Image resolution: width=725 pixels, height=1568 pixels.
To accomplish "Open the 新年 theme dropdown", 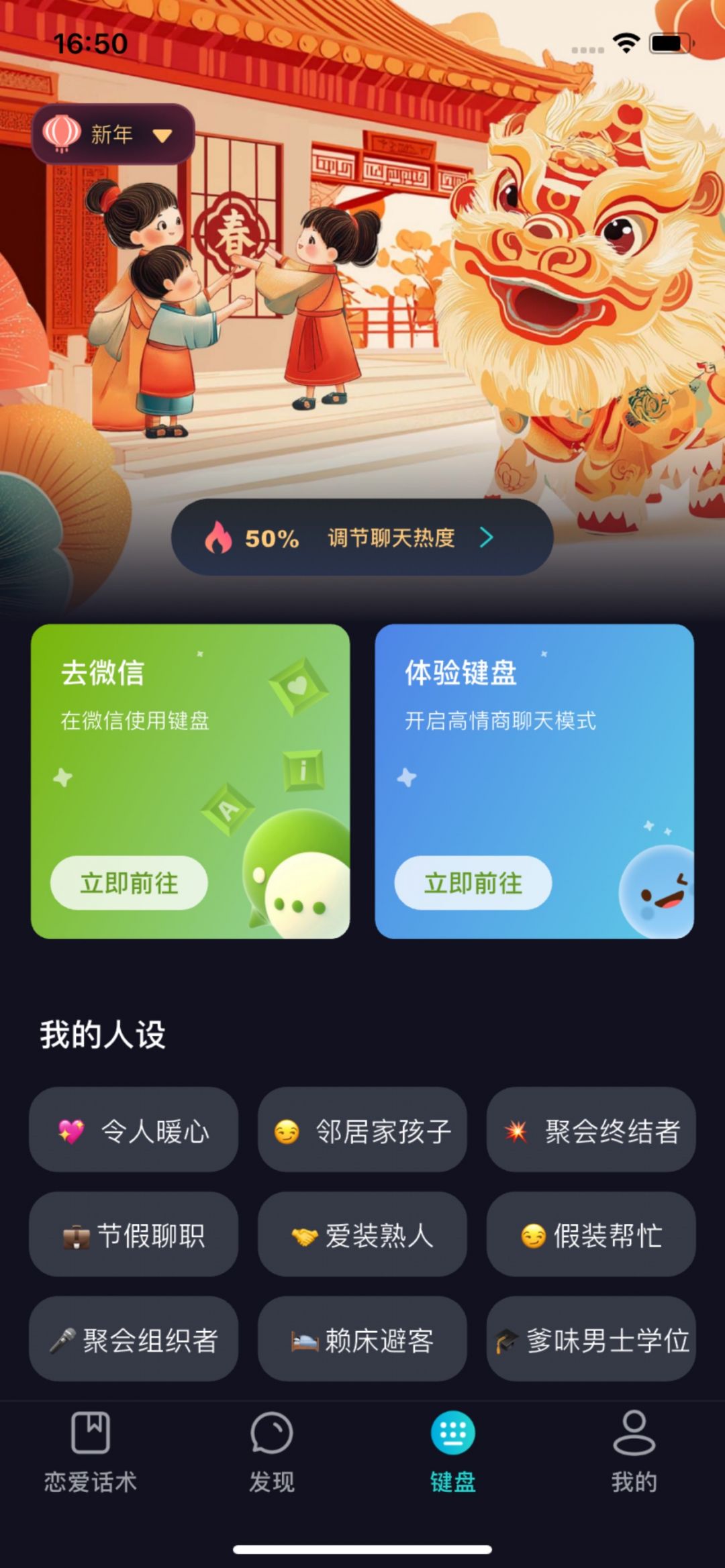I will pos(113,134).
